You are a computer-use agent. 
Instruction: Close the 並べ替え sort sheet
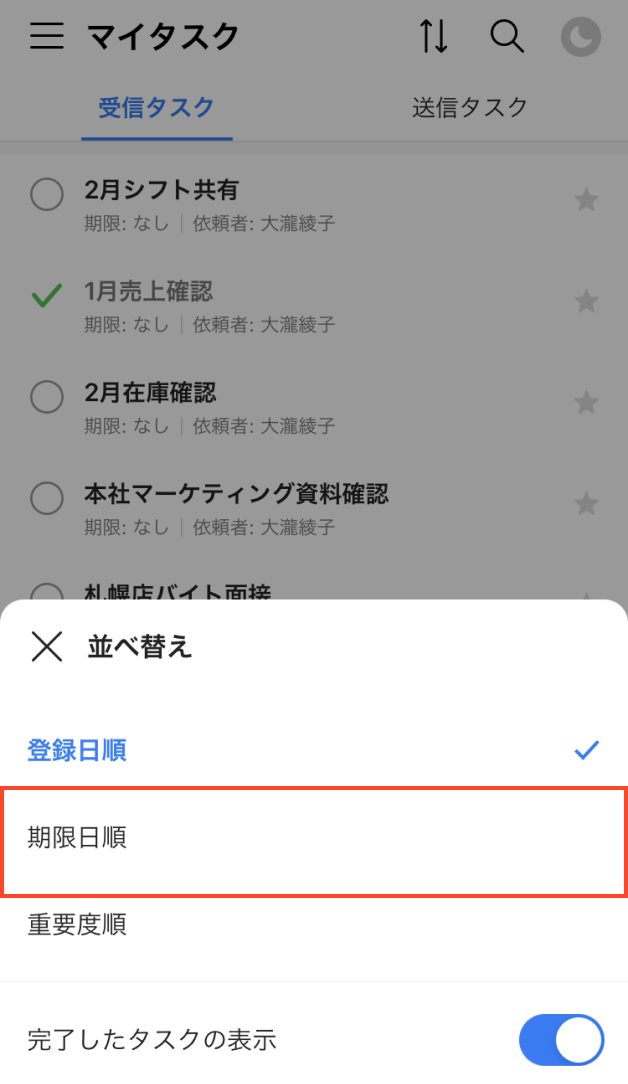pos(47,647)
